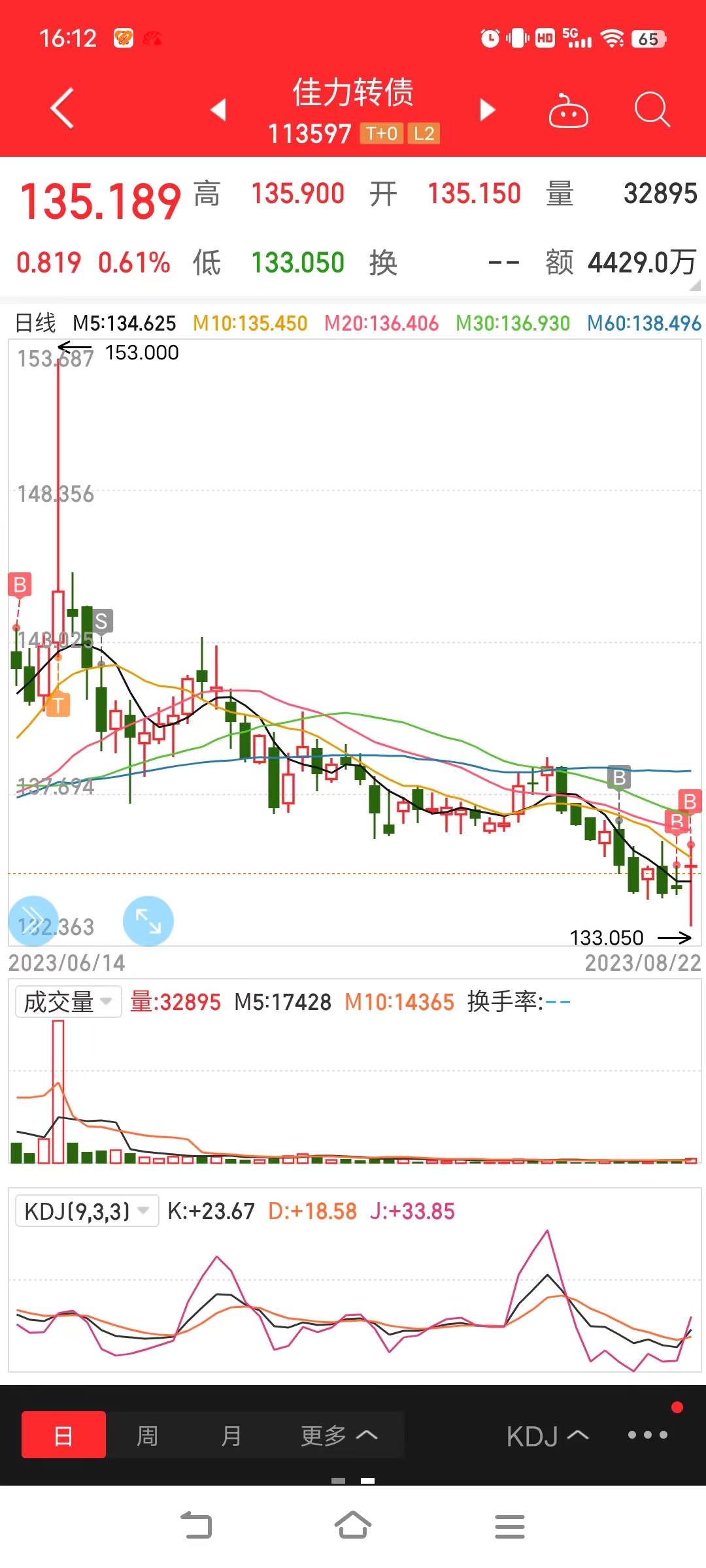The height and width of the screenshot is (1568, 706).
Task: Open the three-dot more menu
Action: click(647, 1435)
